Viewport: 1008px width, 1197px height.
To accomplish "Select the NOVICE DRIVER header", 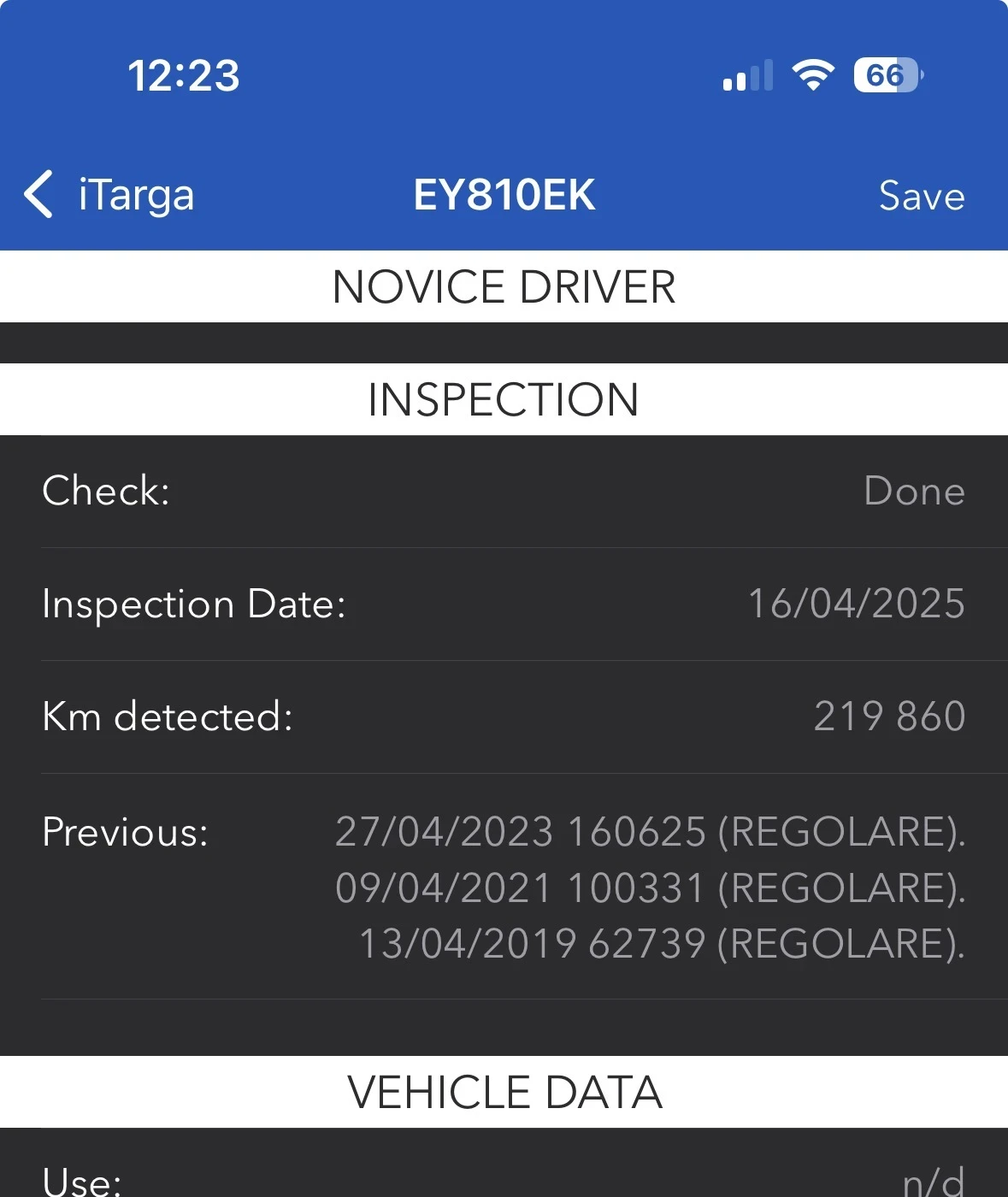I will click(504, 286).
